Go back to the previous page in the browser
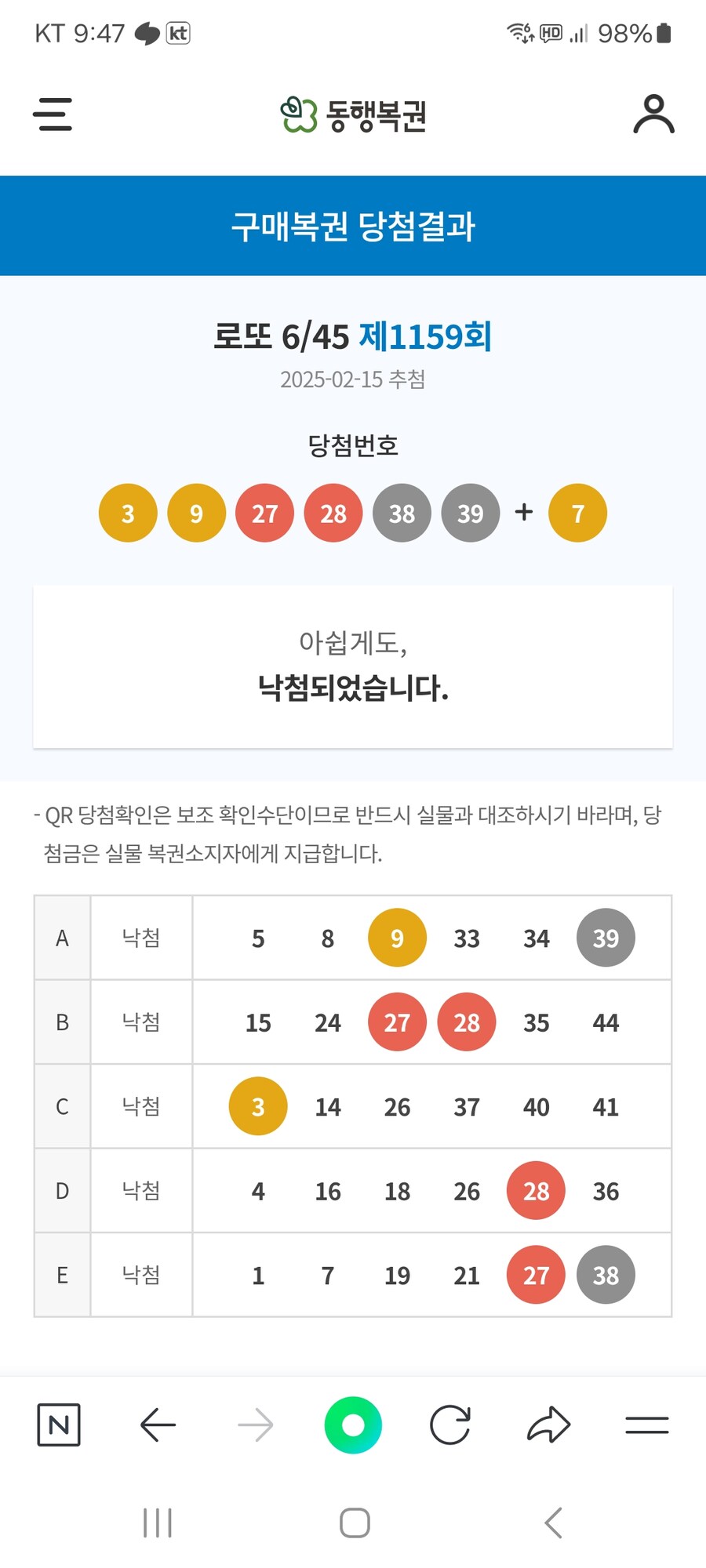This screenshot has width=706, height=1568. click(x=158, y=1425)
